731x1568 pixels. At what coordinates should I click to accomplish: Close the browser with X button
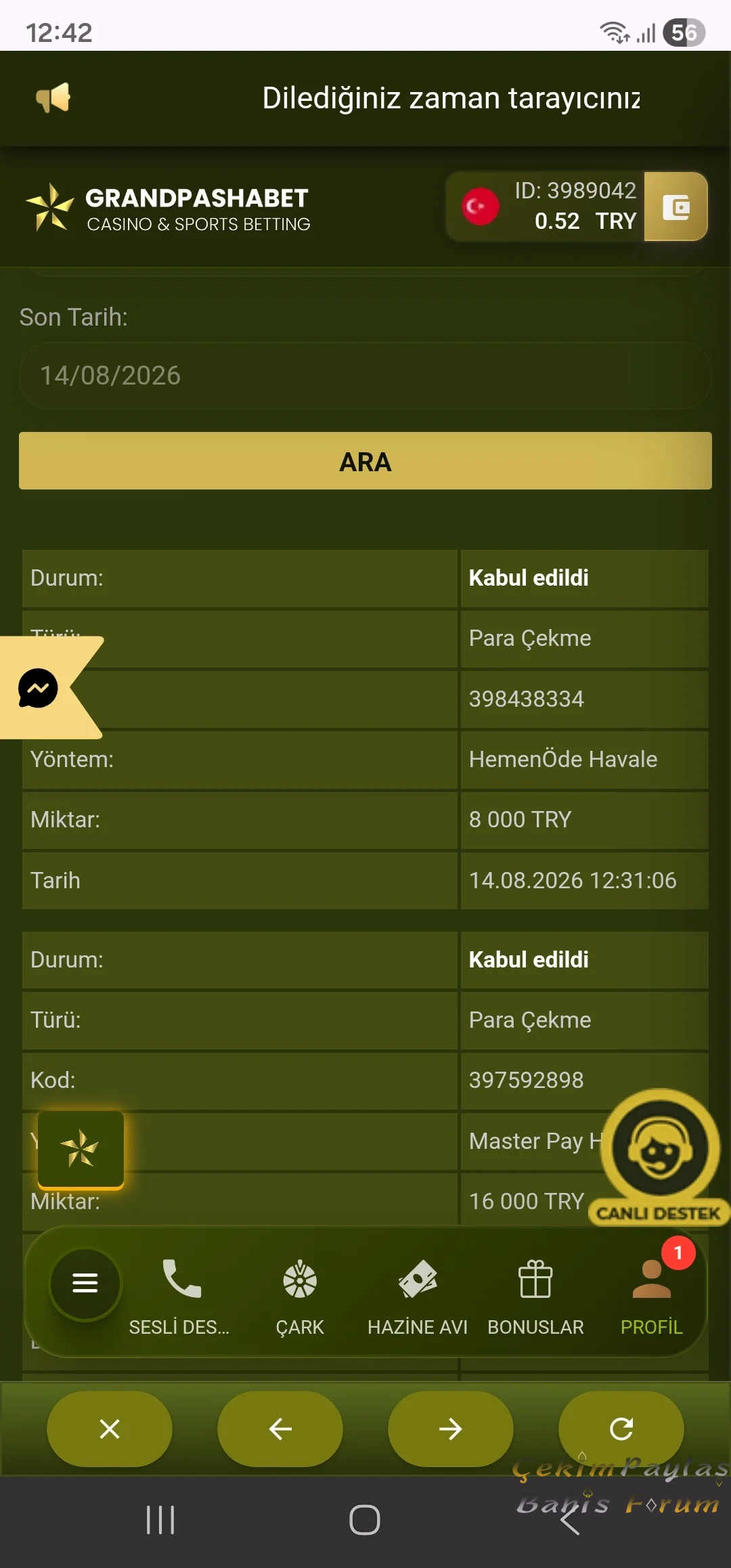pos(110,1429)
